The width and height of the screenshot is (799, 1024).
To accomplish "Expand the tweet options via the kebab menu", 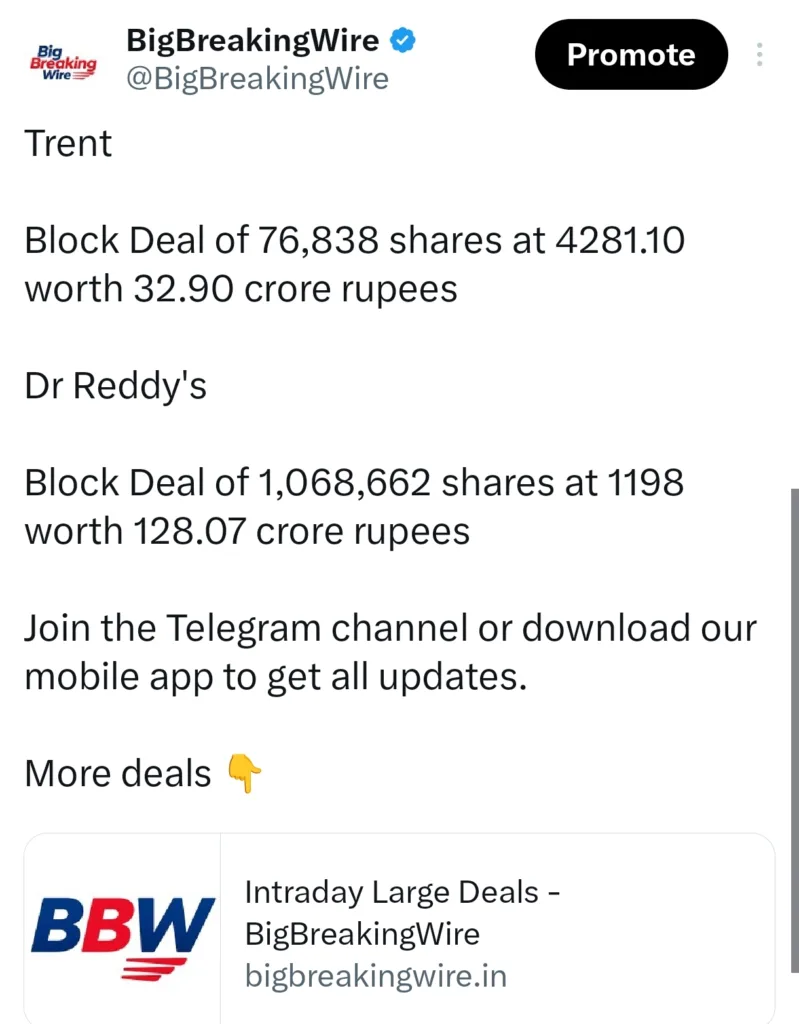I will pyautogui.click(x=760, y=55).
